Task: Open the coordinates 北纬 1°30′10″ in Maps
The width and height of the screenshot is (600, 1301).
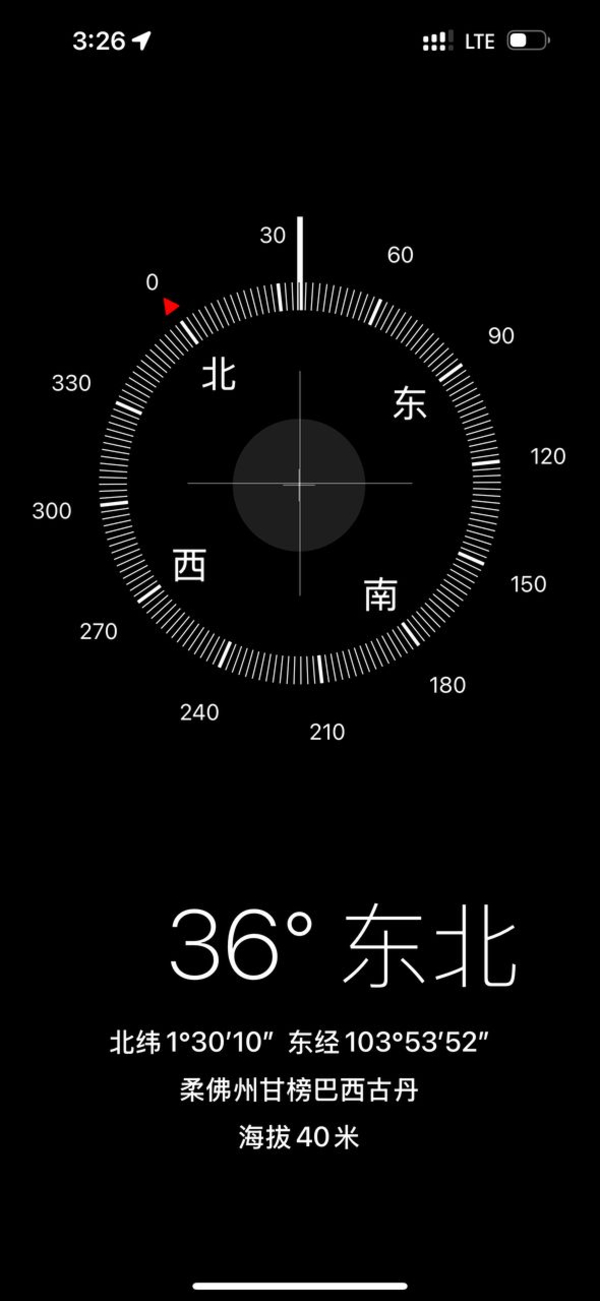Action: tap(299, 1043)
